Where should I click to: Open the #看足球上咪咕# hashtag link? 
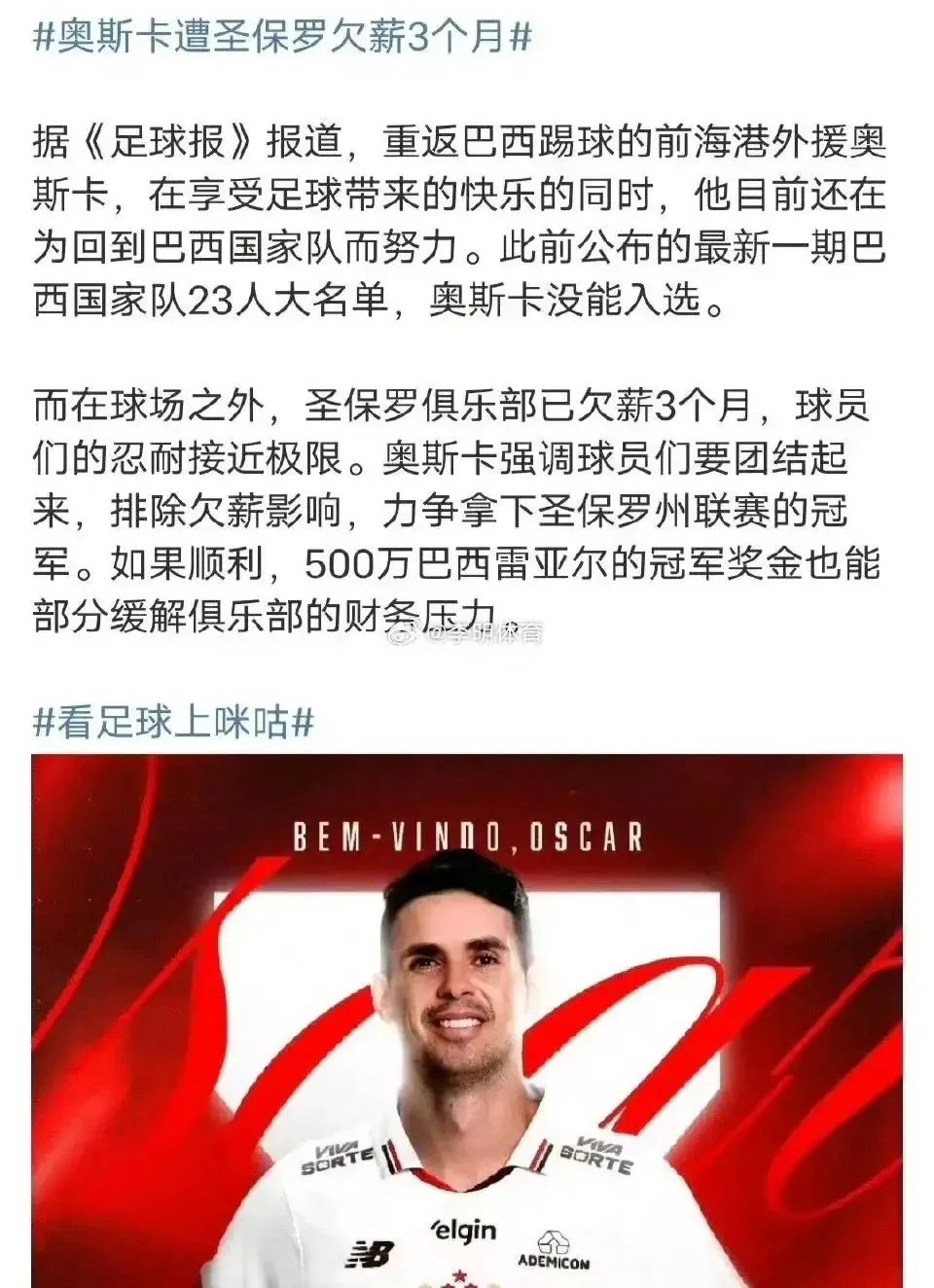[x=173, y=723]
